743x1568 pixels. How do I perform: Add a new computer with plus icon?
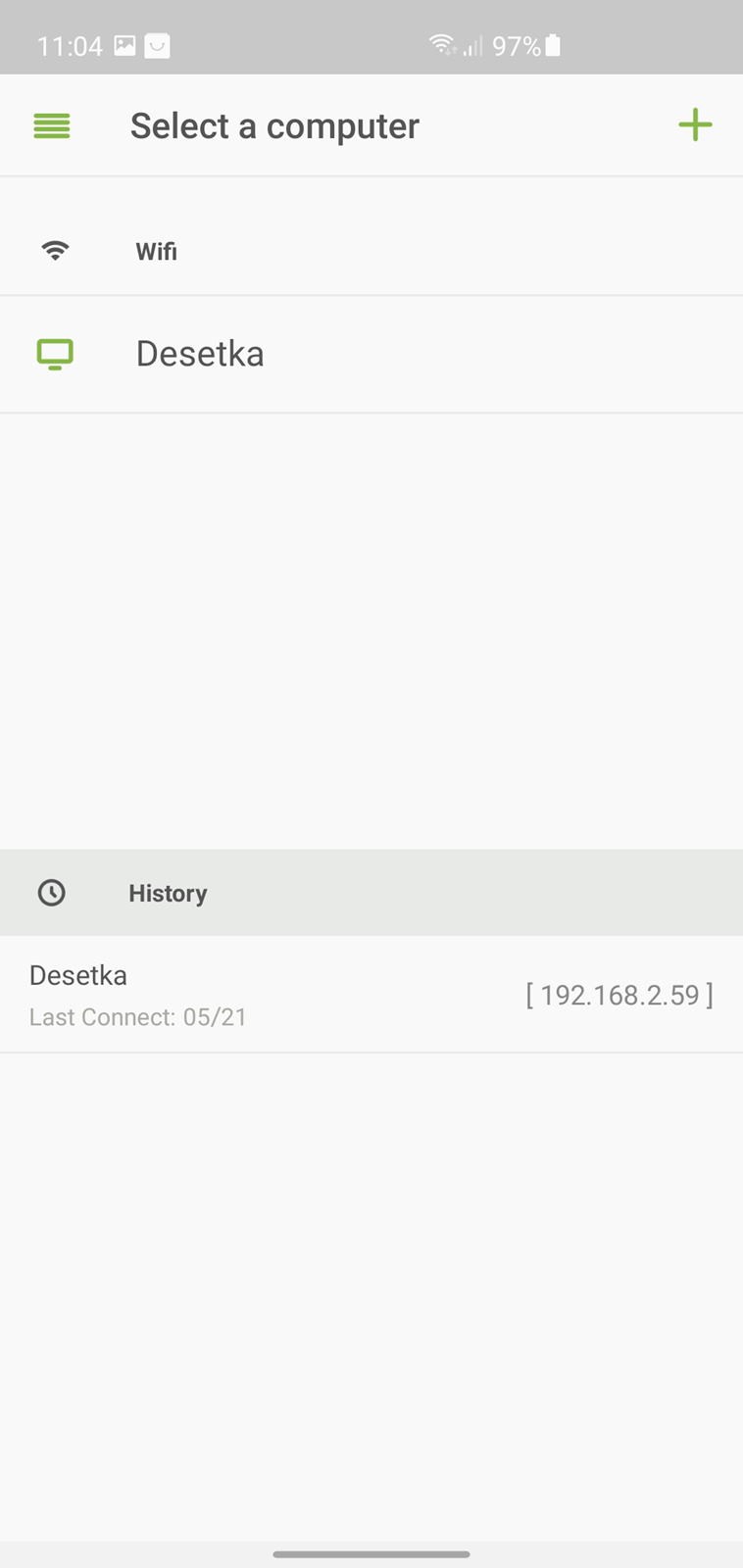(695, 124)
